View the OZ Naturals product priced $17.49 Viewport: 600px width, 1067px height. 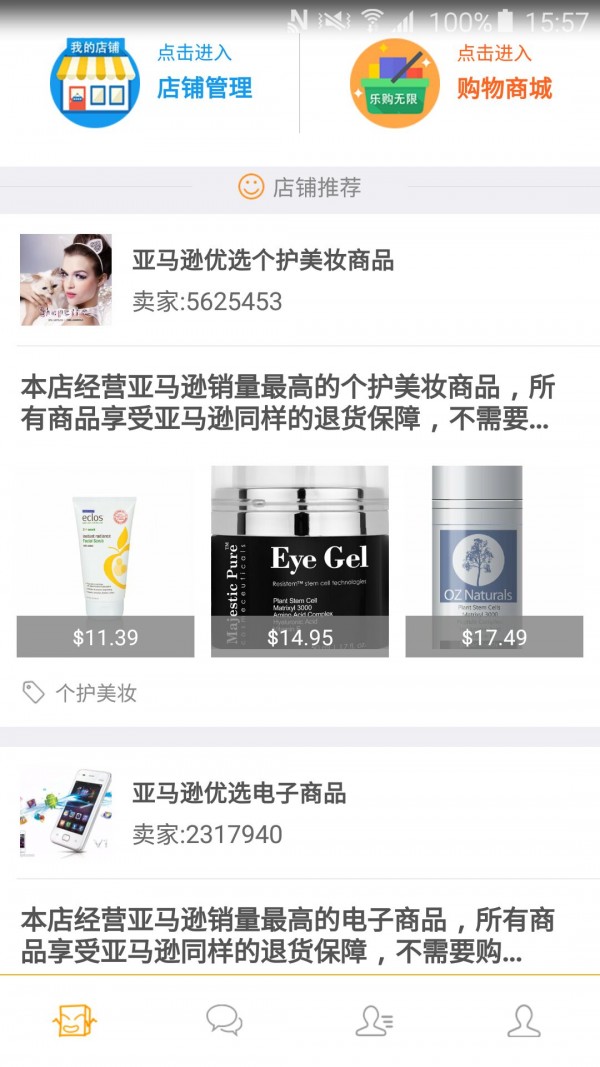tap(493, 562)
